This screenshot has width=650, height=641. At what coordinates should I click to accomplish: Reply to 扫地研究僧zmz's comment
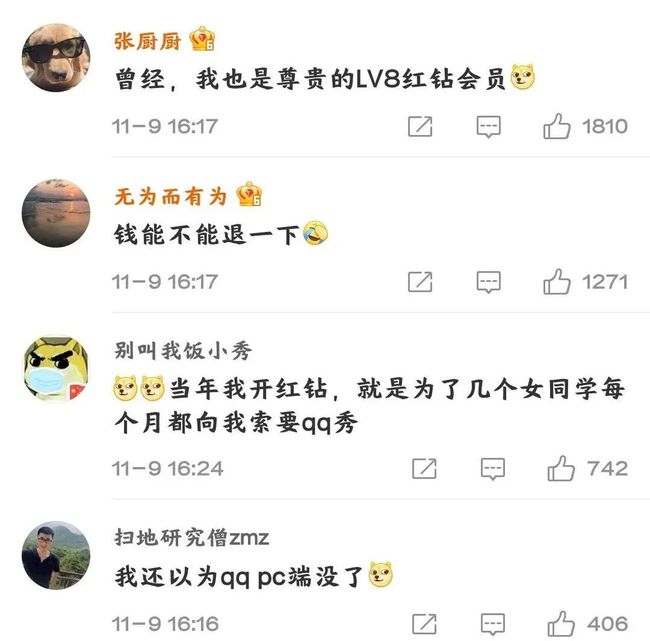[x=492, y=623]
